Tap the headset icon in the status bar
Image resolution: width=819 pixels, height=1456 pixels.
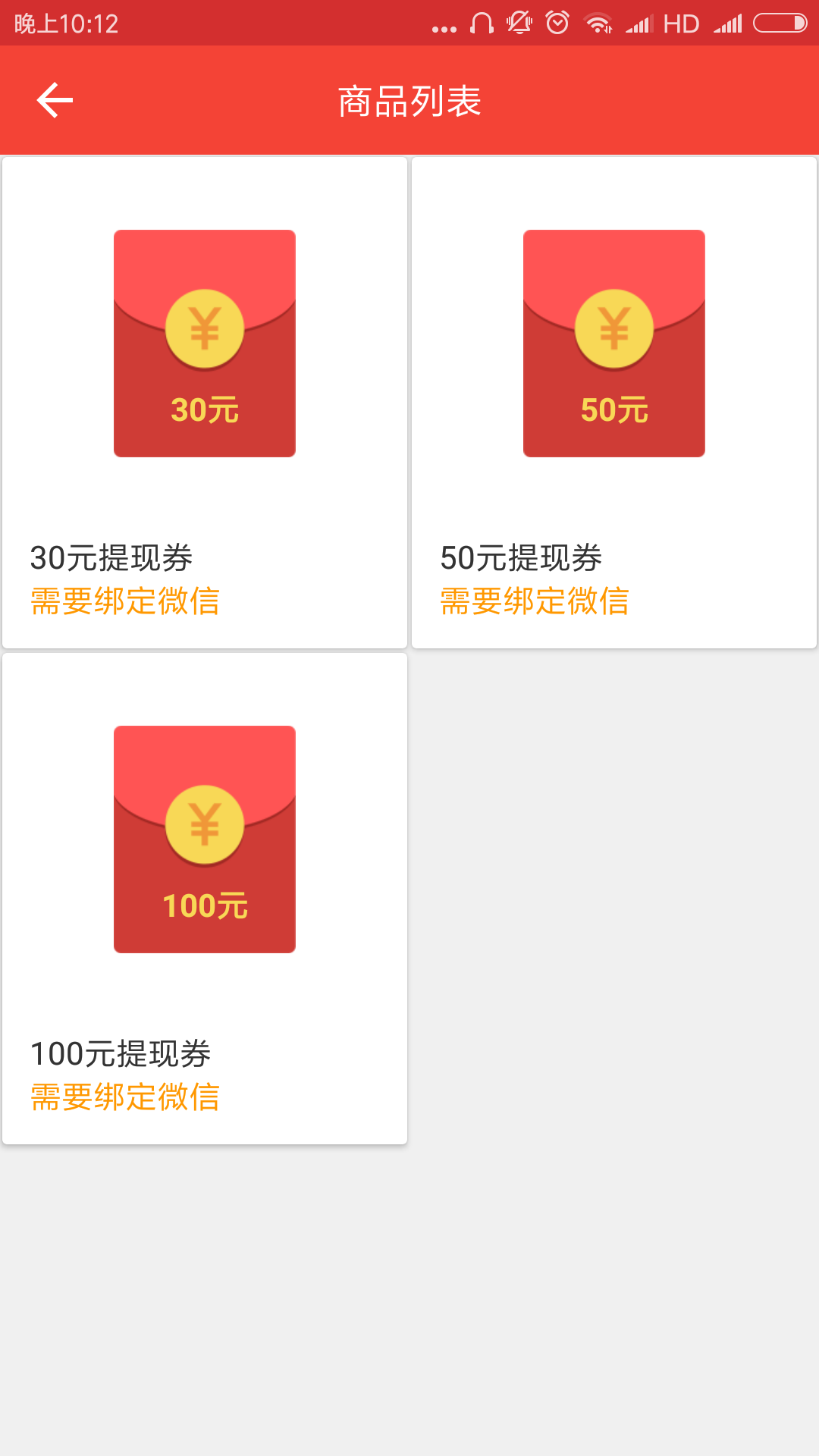481,23
